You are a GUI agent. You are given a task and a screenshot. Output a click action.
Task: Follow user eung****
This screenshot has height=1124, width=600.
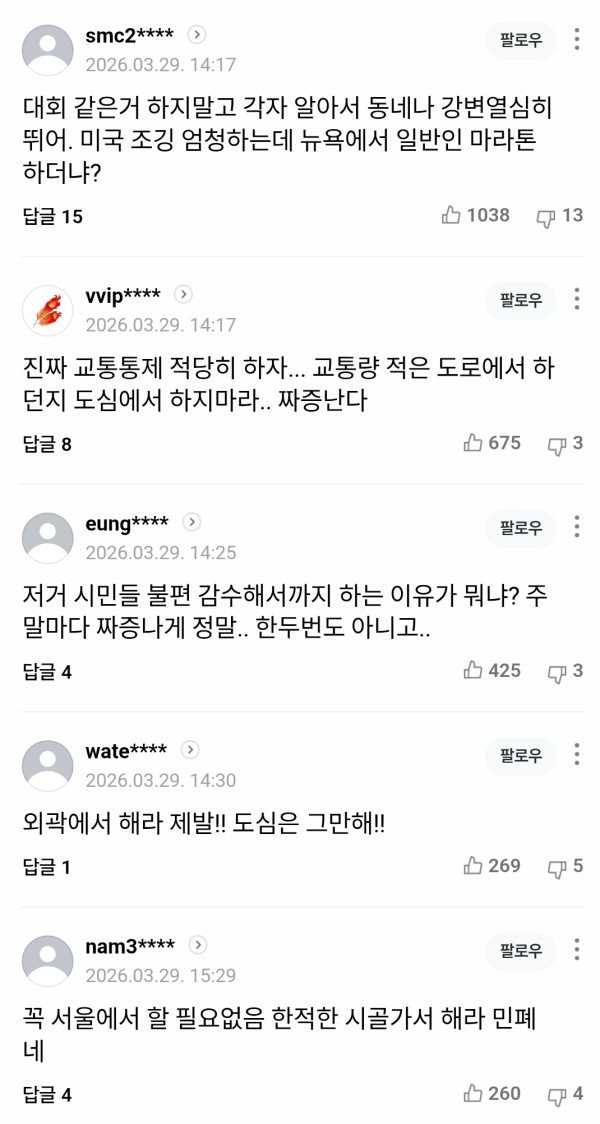click(520, 528)
